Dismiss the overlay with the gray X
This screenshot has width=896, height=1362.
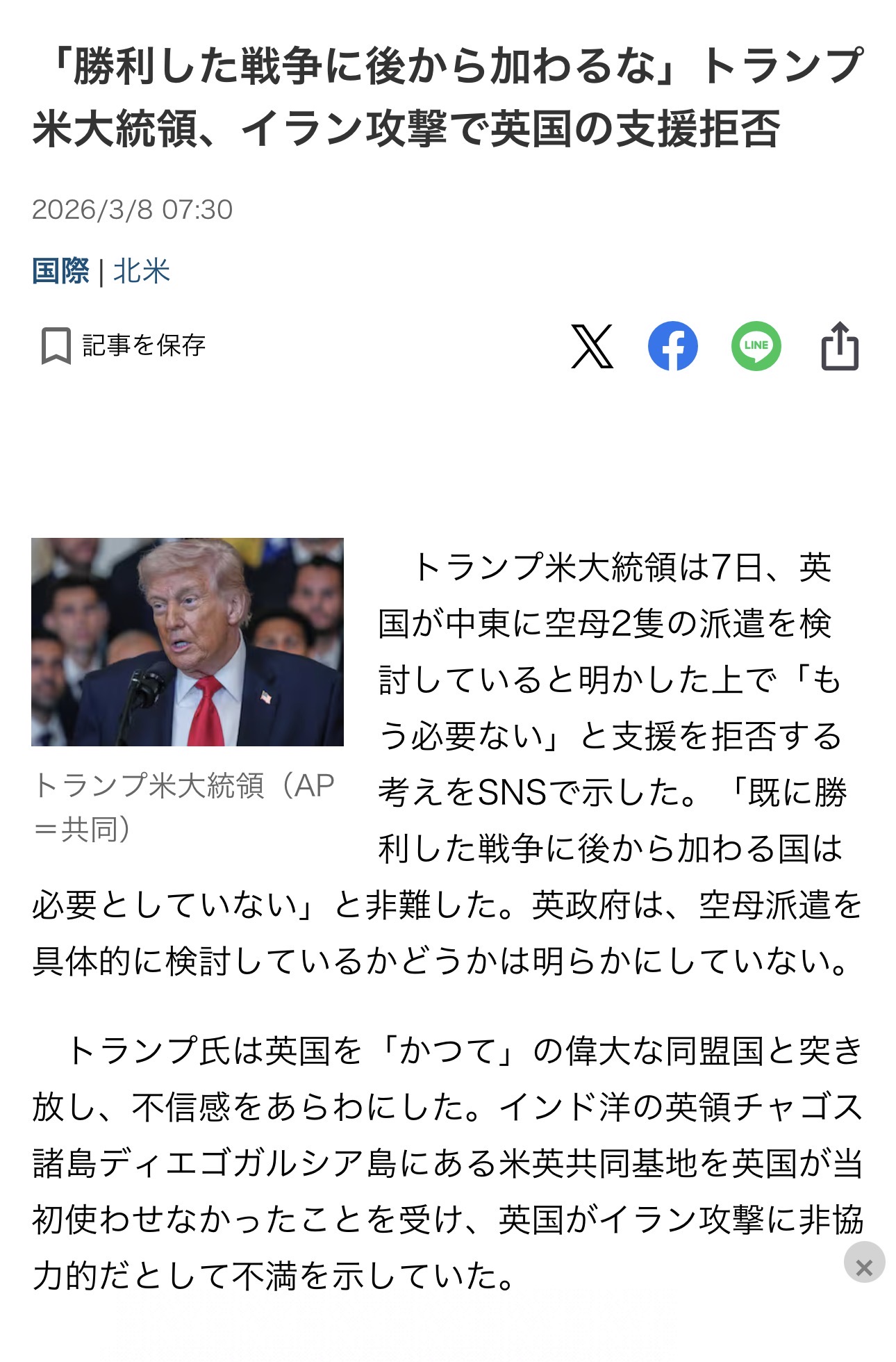click(x=864, y=1261)
